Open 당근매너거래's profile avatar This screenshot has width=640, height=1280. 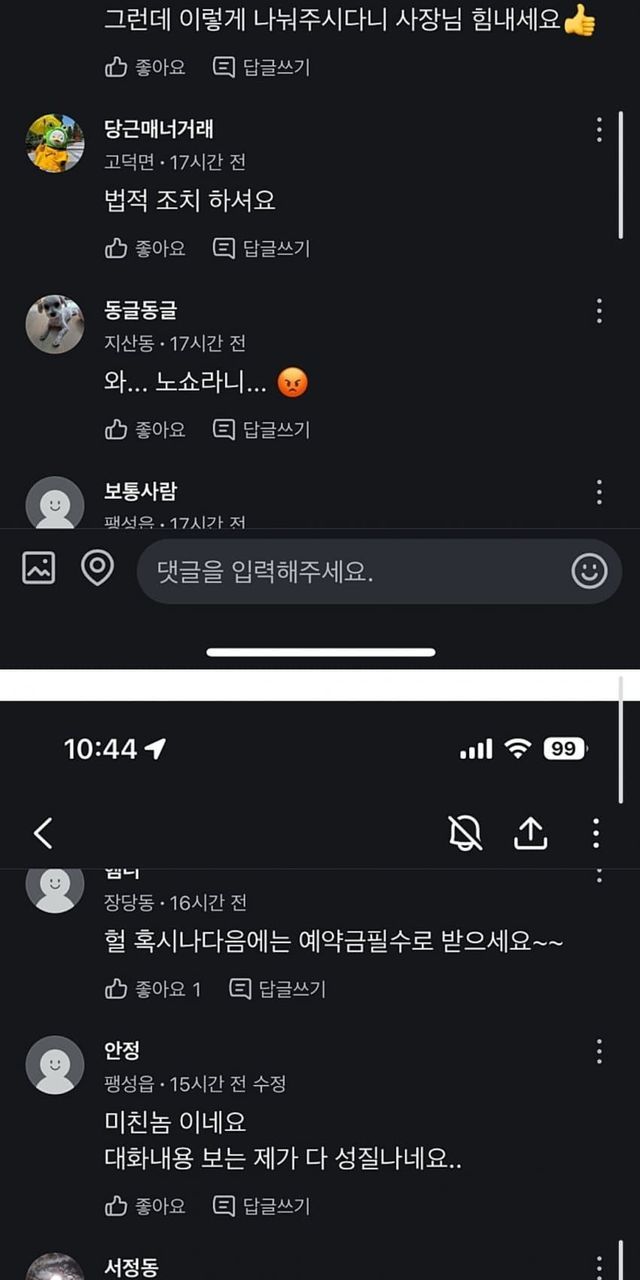[54, 143]
